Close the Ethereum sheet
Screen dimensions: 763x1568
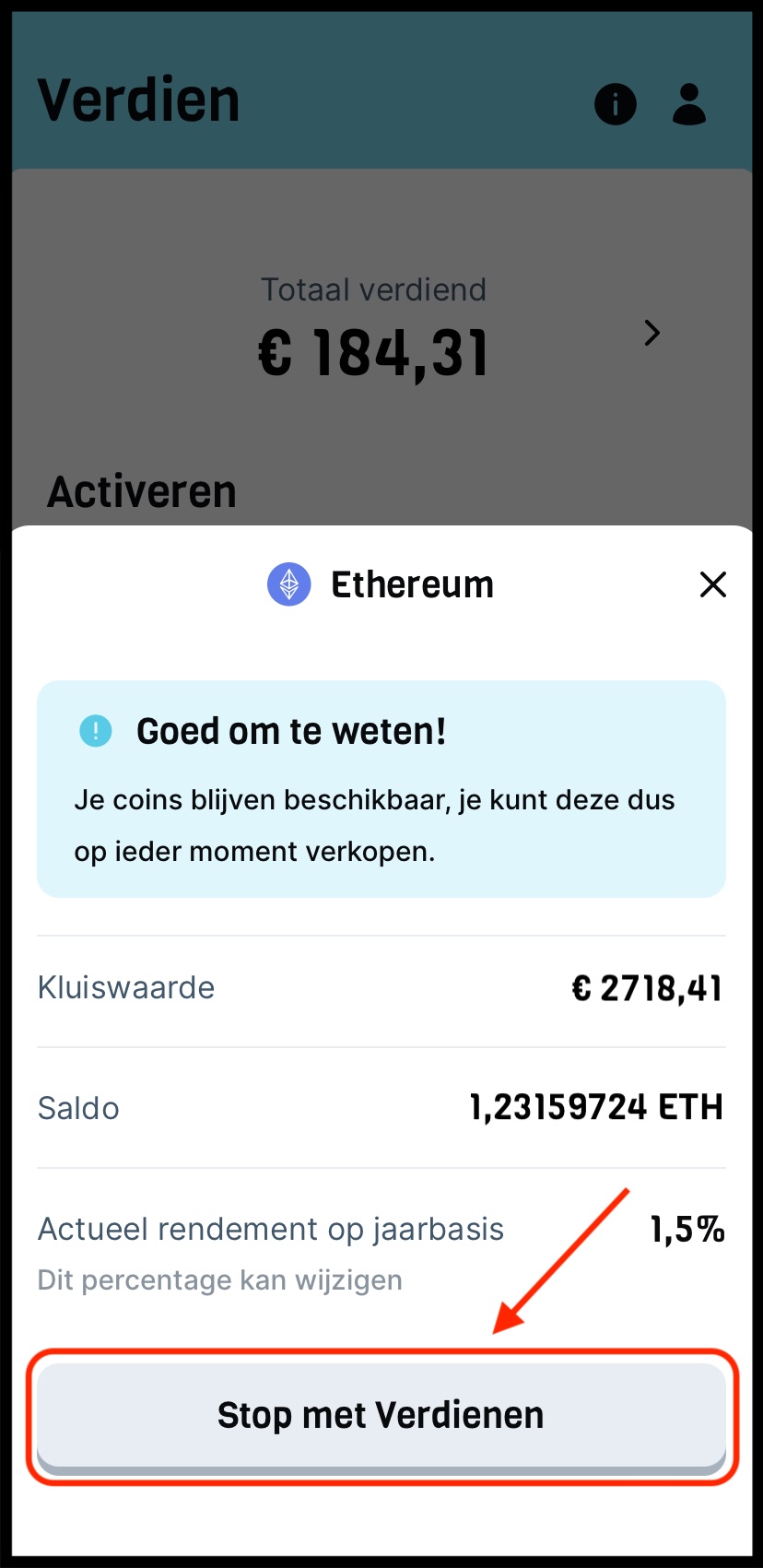713,584
